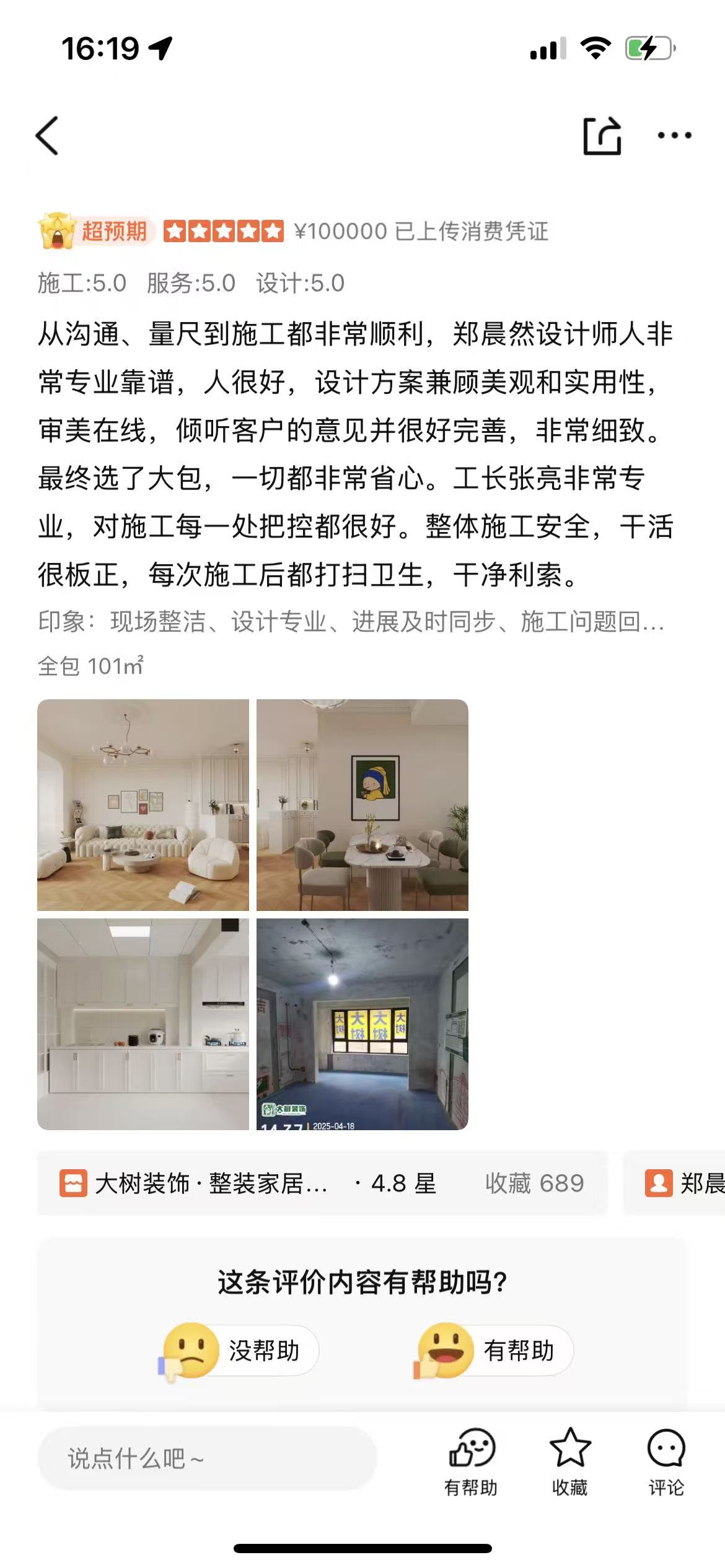Open designer 郑晨 card

coord(682,1183)
